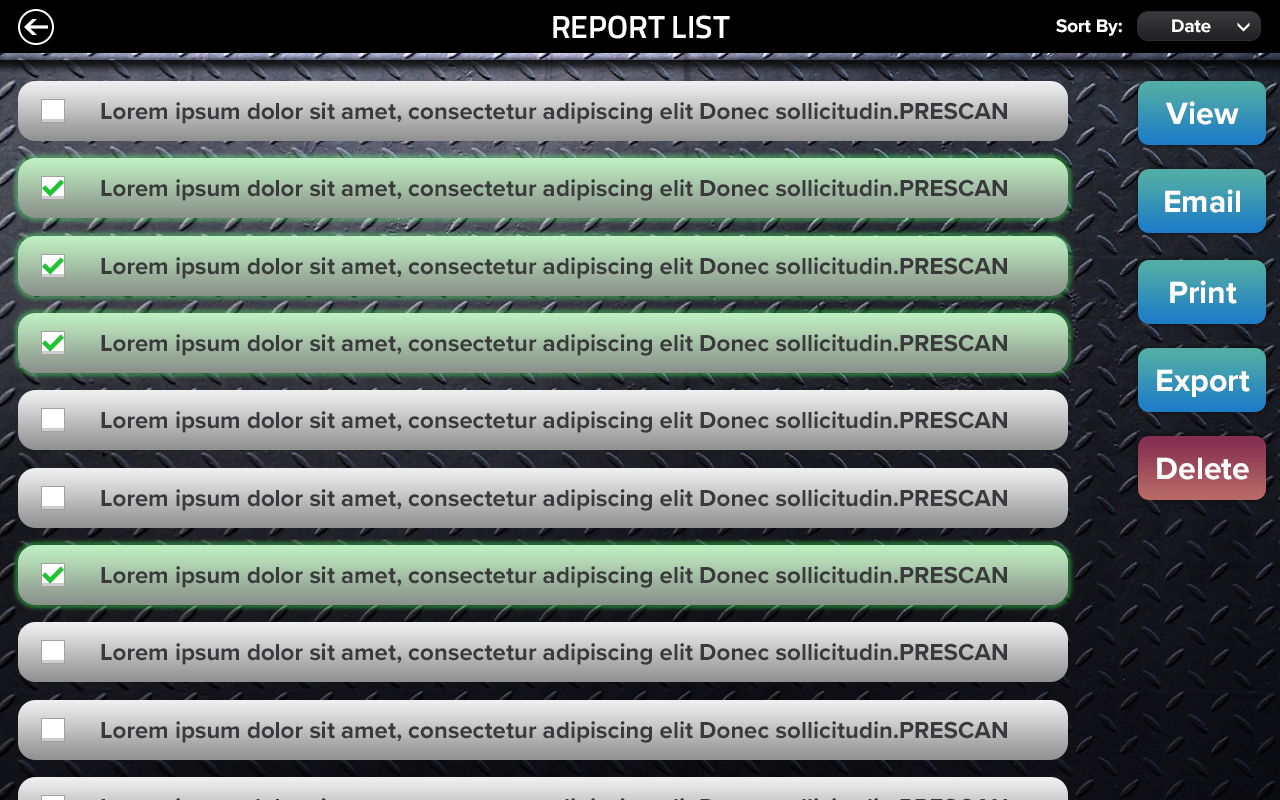Open the Sort By Date dropdown

[1198, 27]
